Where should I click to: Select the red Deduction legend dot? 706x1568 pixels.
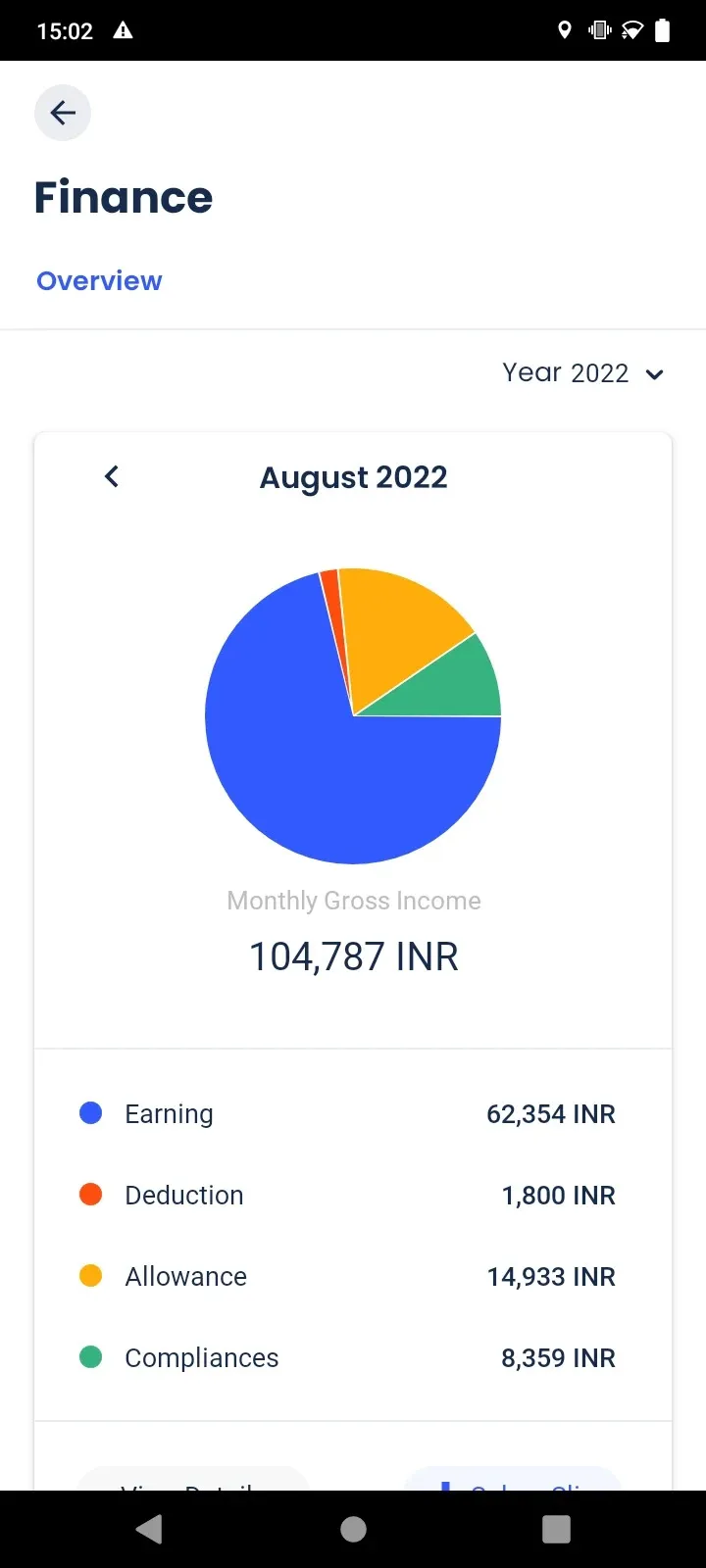tap(90, 1195)
